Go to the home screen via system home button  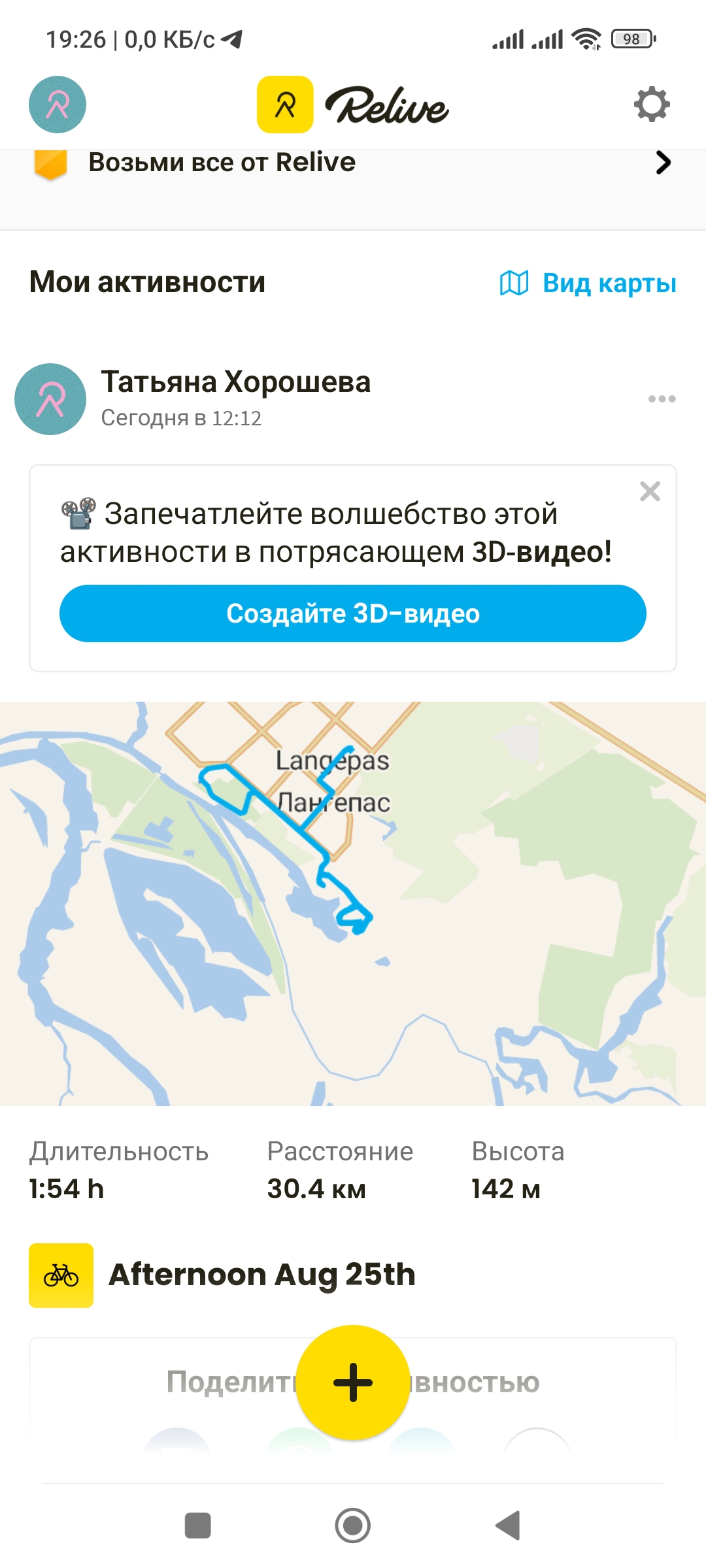pyautogui.click(x=353, y=1526)
